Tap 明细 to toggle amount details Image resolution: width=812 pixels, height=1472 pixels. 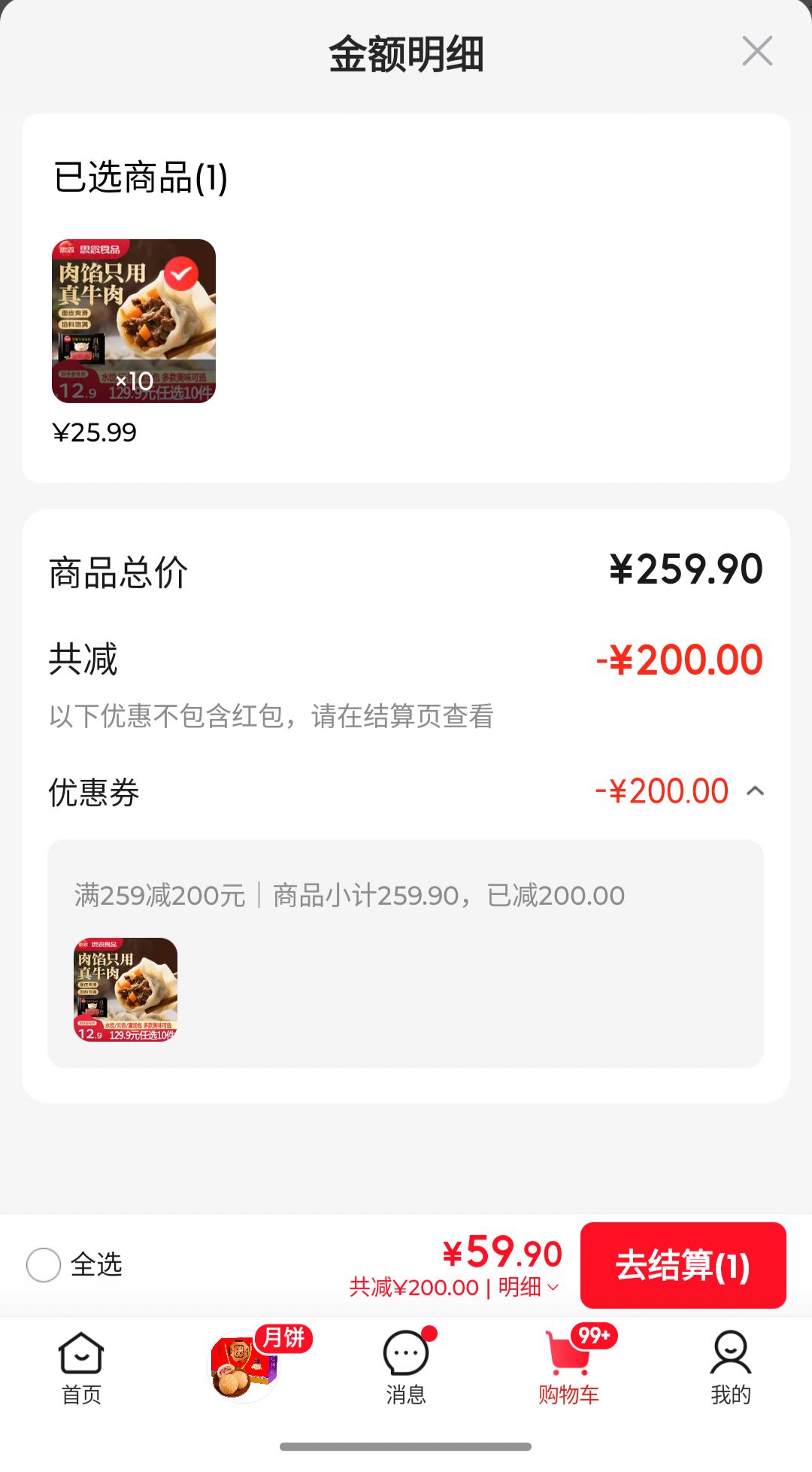click(529, 1287)
